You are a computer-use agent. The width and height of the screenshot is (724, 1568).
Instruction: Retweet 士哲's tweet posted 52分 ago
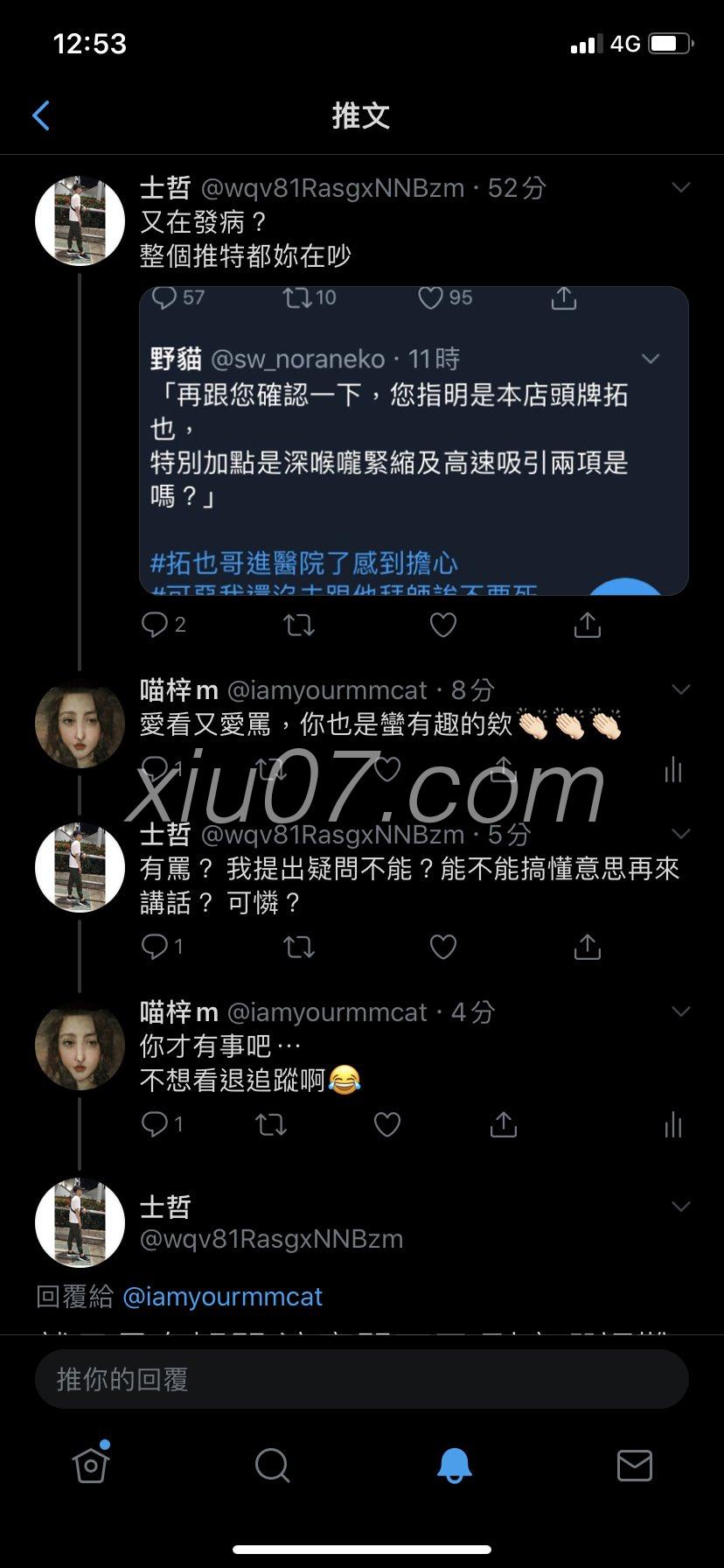[299, 625]
